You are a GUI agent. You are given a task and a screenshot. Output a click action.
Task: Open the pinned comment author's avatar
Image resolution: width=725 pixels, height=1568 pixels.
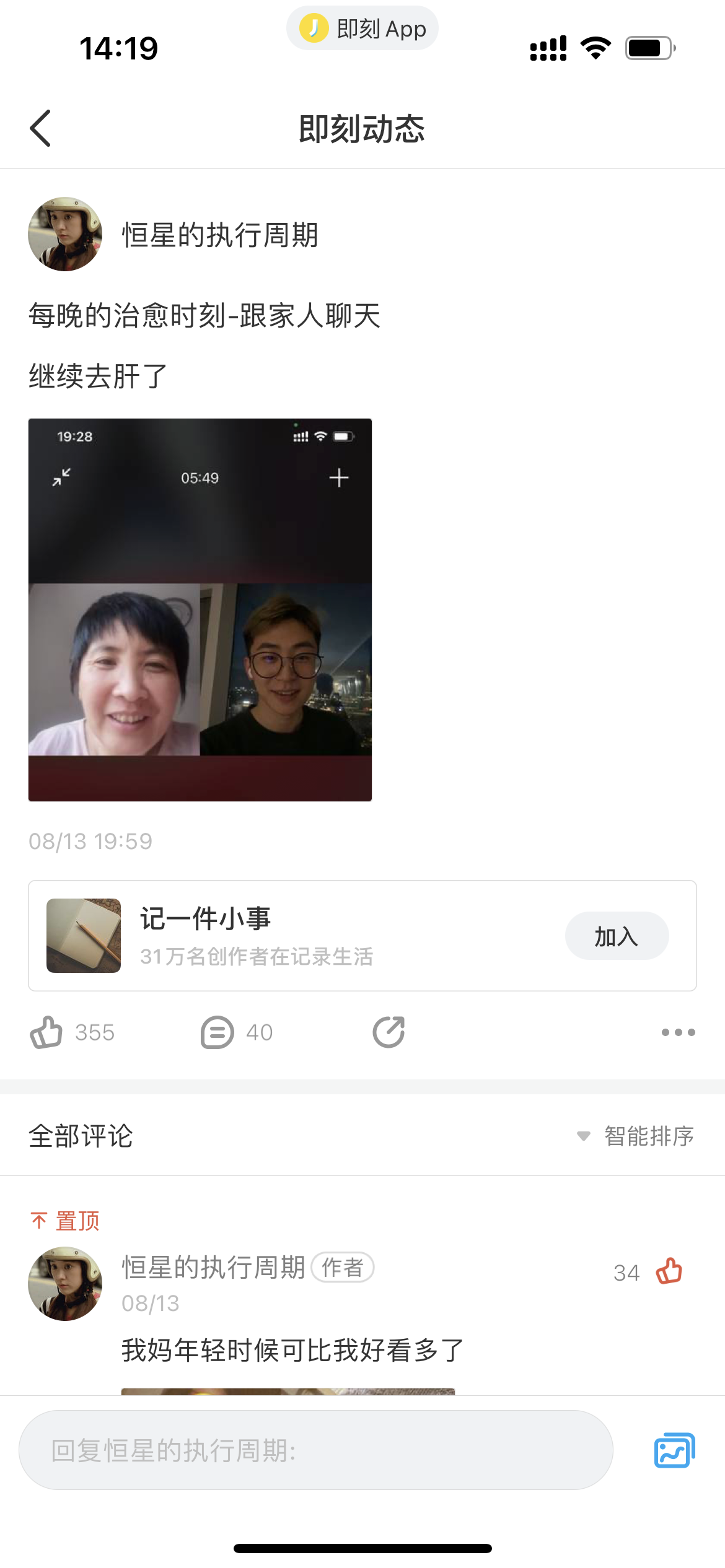[65, 1284]
